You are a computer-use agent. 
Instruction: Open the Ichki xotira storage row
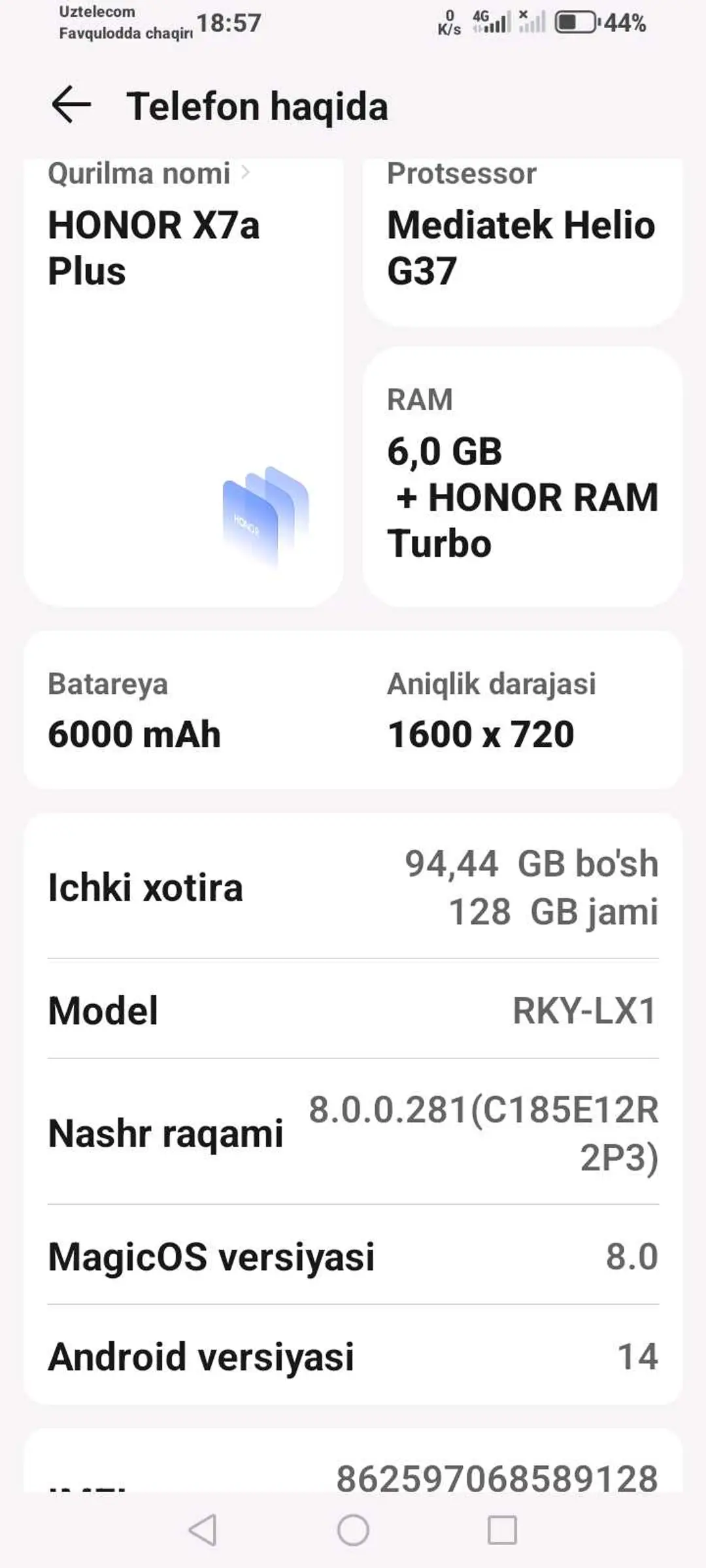353,887
